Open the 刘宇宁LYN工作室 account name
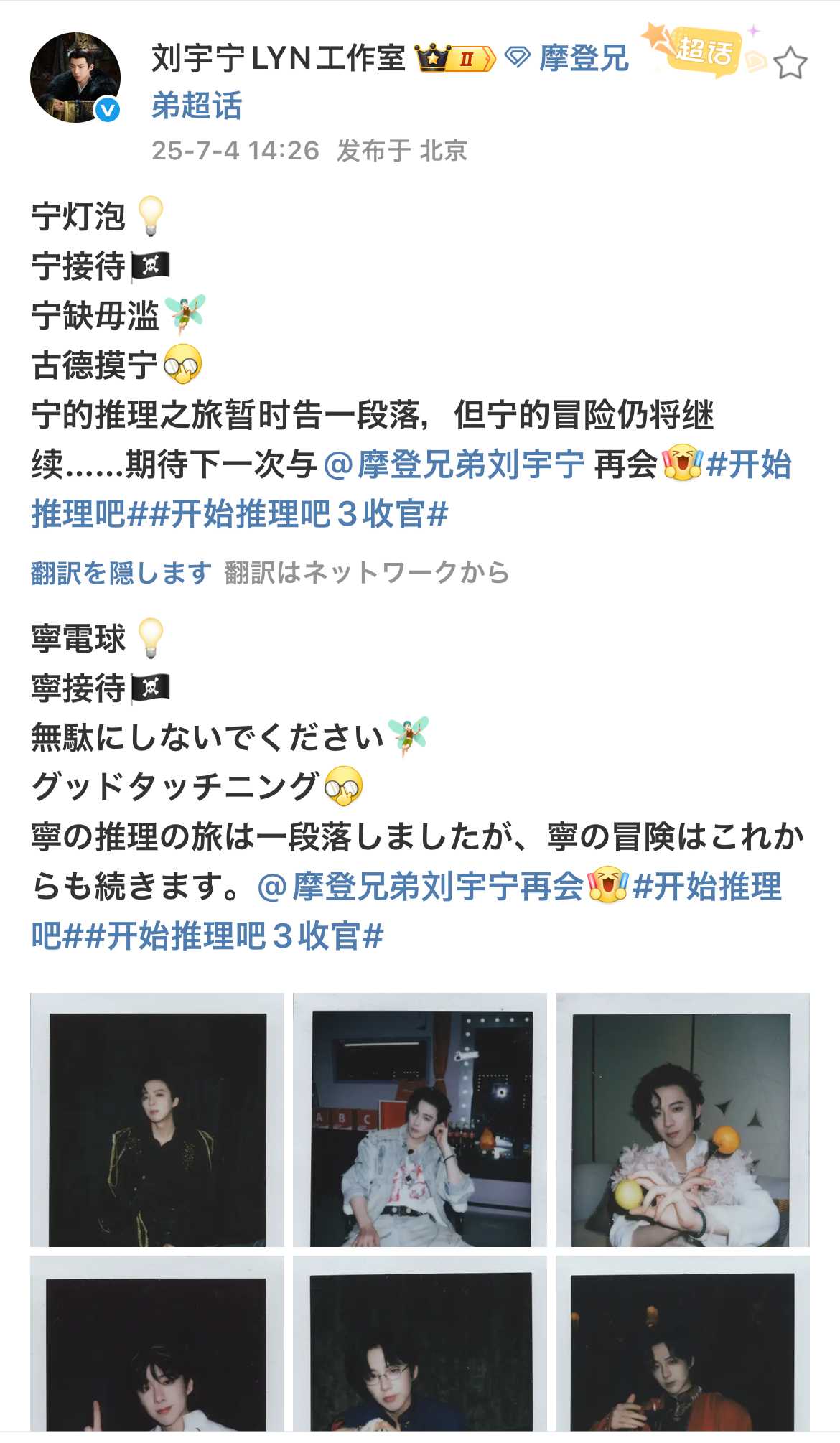Viewport: 840px width, 1443px height. point(278,59)
